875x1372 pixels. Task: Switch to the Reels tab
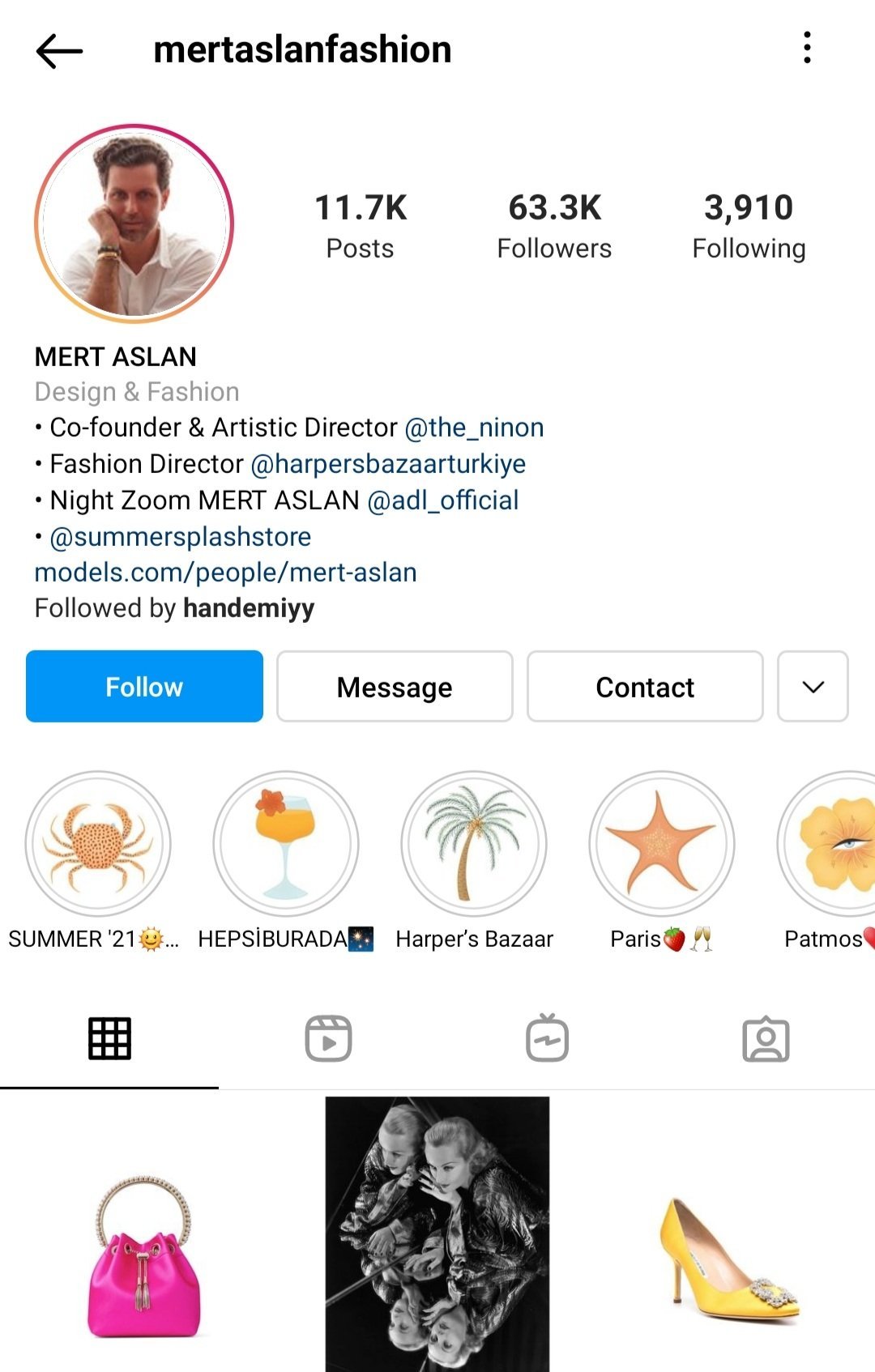pos(328,1038)
